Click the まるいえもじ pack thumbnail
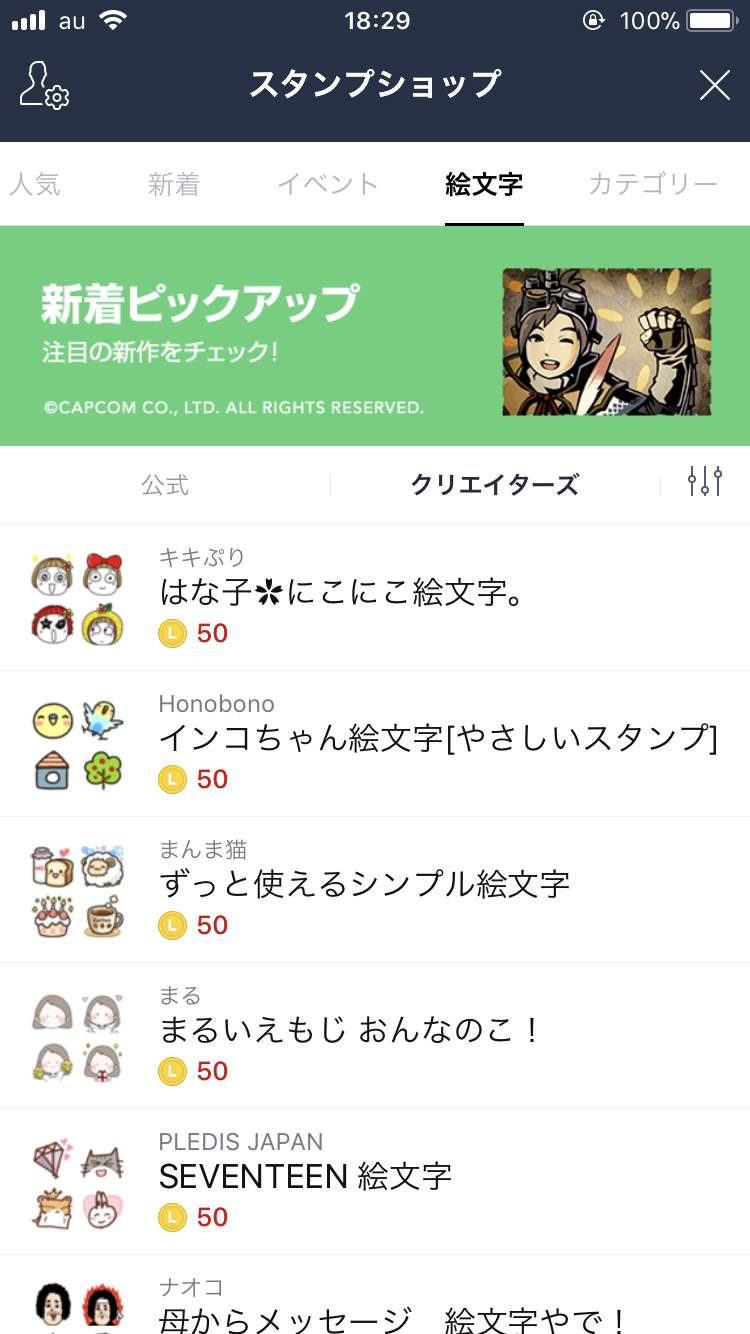 (x=77, y=1036)
